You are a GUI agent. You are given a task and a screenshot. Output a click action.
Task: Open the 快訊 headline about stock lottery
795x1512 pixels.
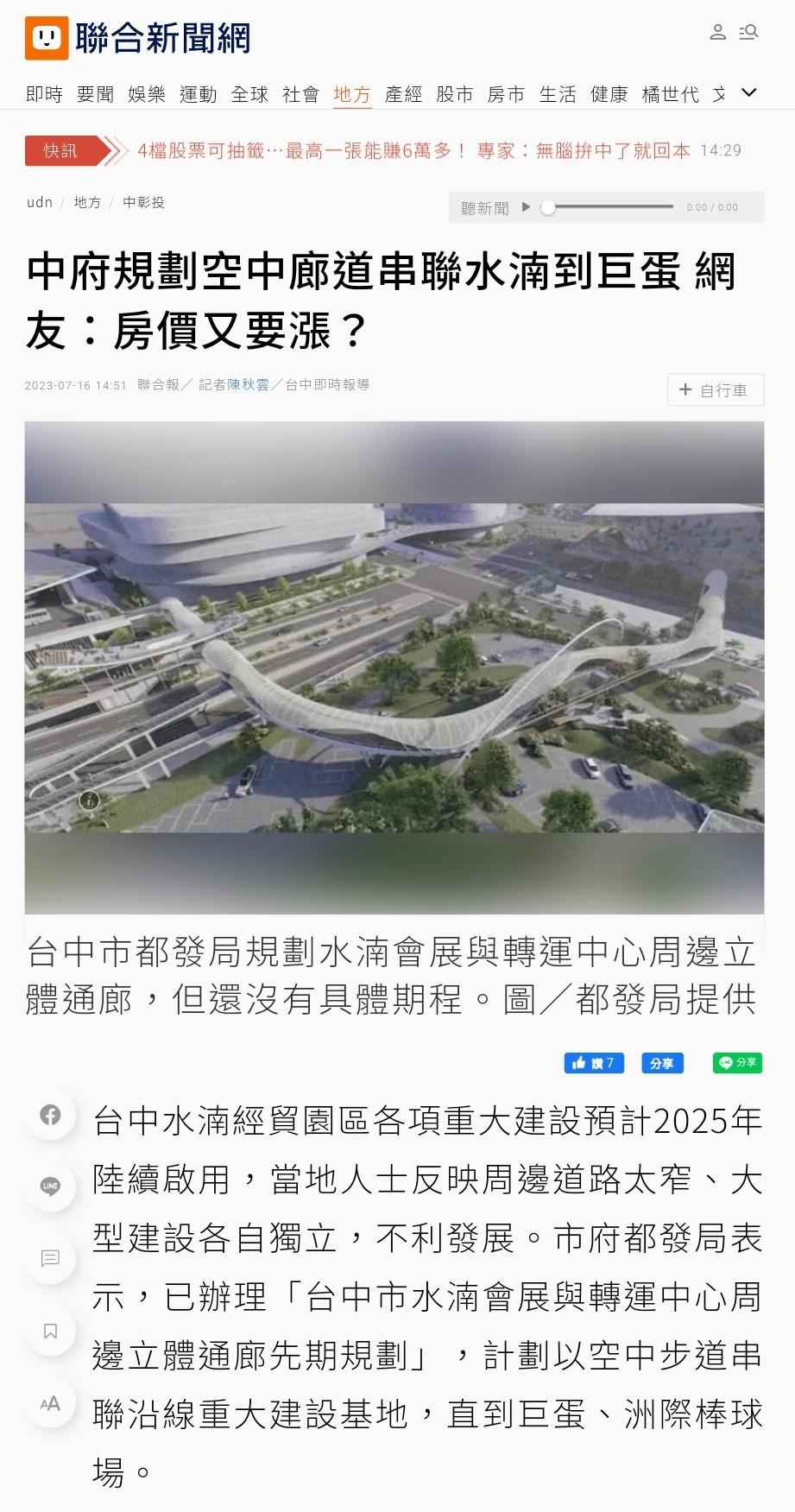(x=414, y=151)
